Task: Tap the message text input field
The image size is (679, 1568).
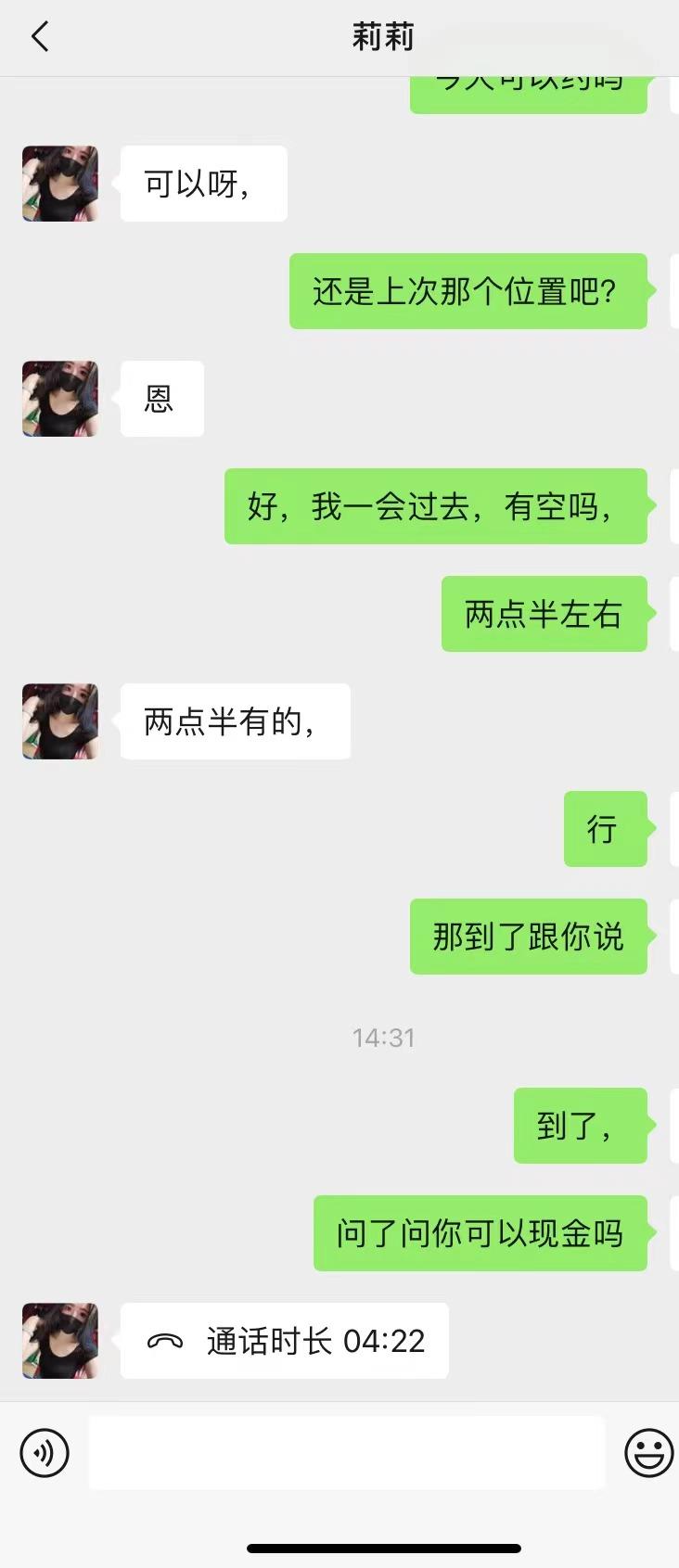Action: 348,1453
